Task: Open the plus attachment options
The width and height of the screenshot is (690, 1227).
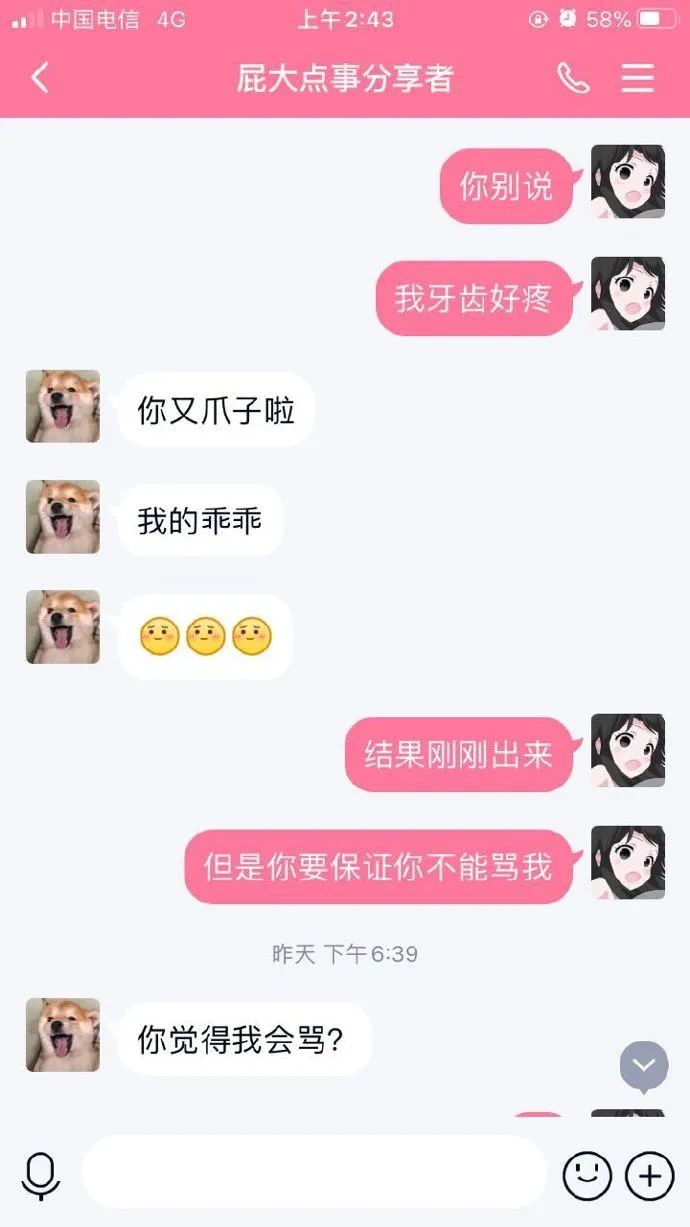Action: (x=650, y=1174)
